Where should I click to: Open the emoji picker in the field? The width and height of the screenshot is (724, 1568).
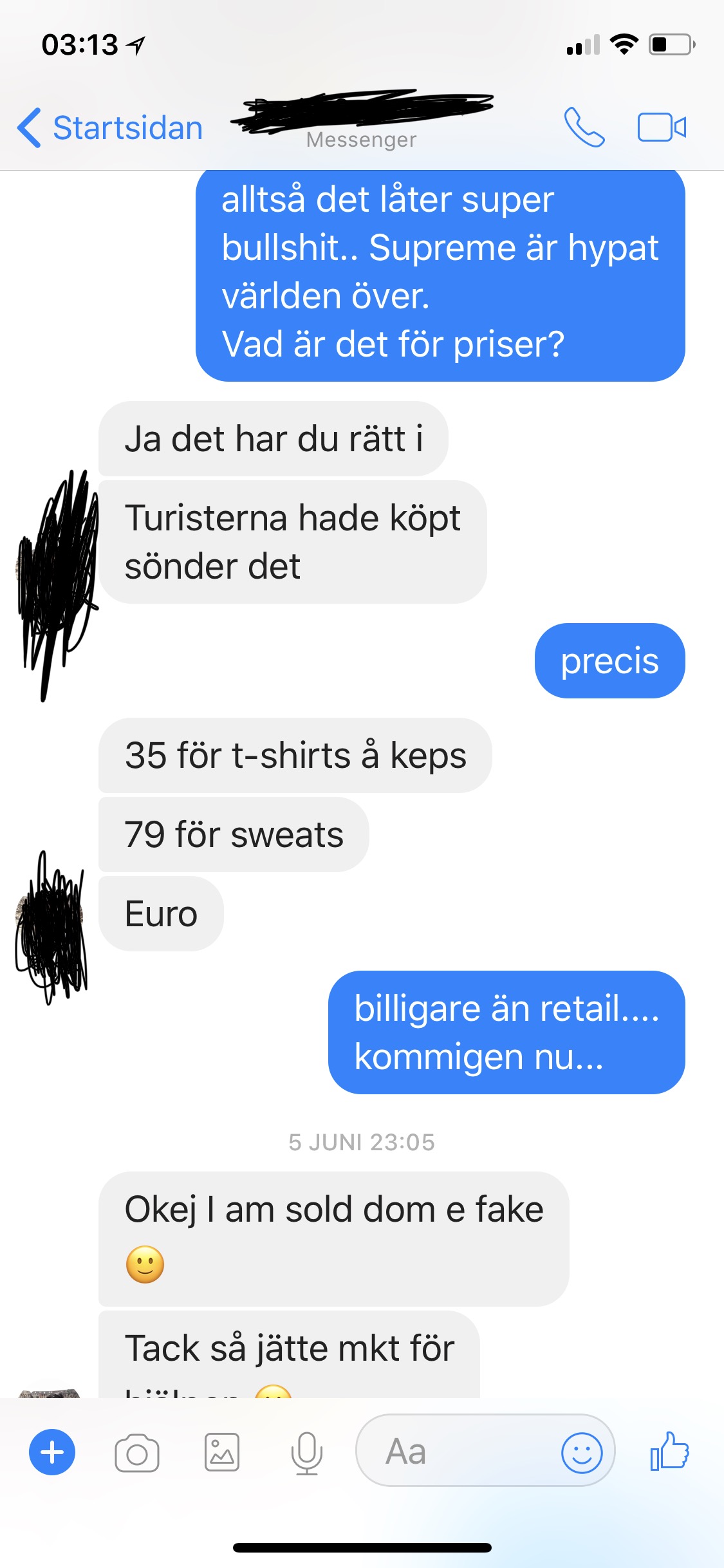[x=582, y=1452]
